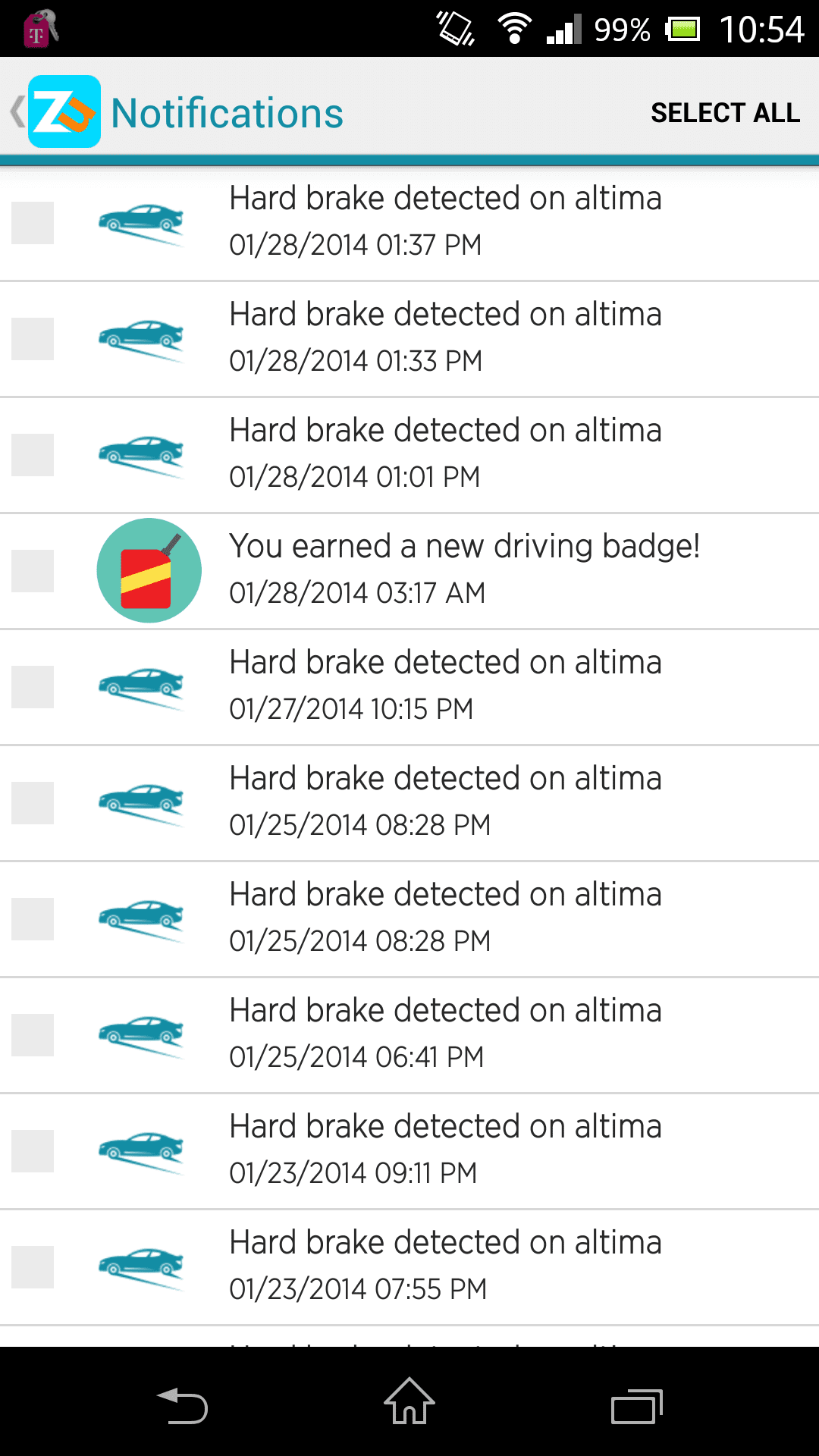Select the driving badge notification checkbox
The height and width of the screenshot is (1456, 819).
[33, 571]
